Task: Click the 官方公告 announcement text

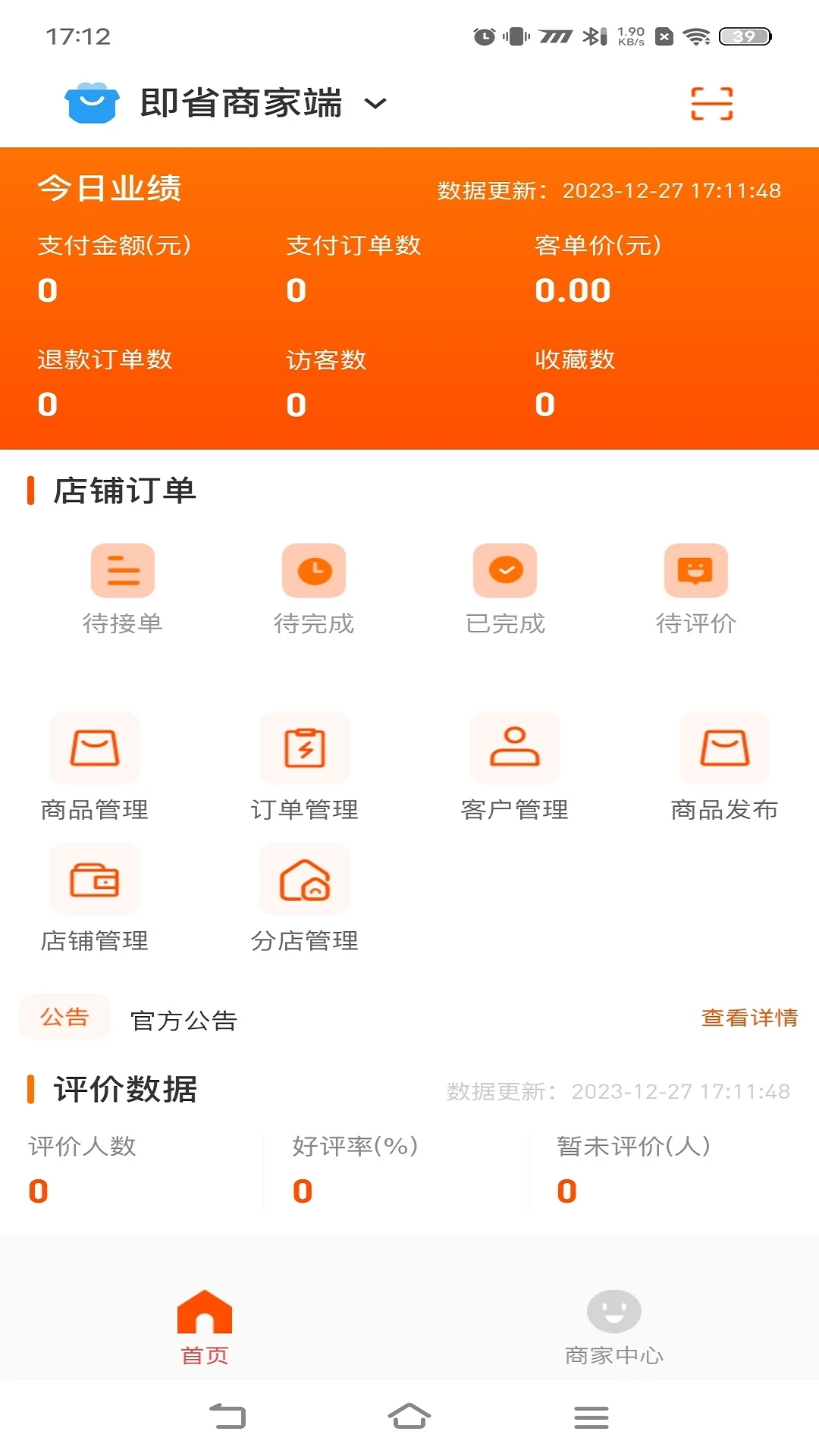Action: pos(184,1021)
